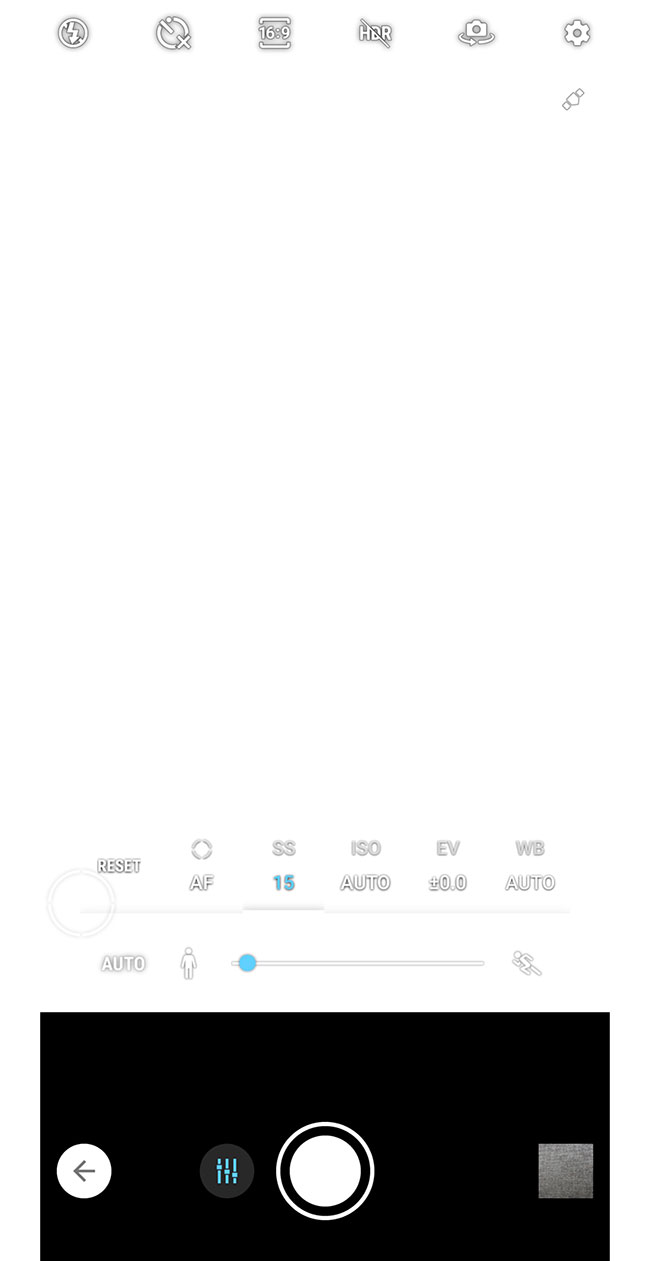Set shutter speed to AUTO
This screenshot has height=1261, width=650.
click(123, 964)
